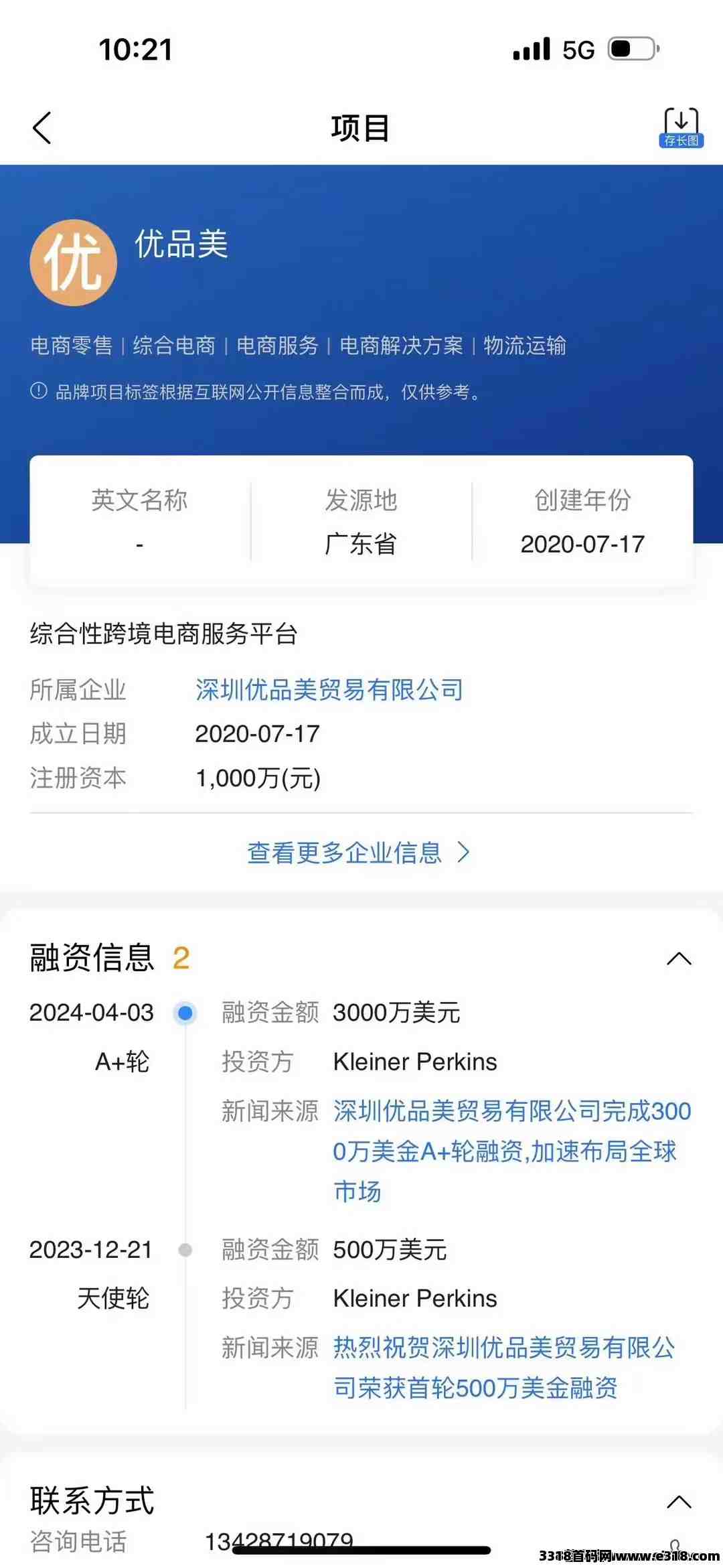723x1568 pixels.
Task: Collapse the 融资信息 section
Action: coord(679,958)
